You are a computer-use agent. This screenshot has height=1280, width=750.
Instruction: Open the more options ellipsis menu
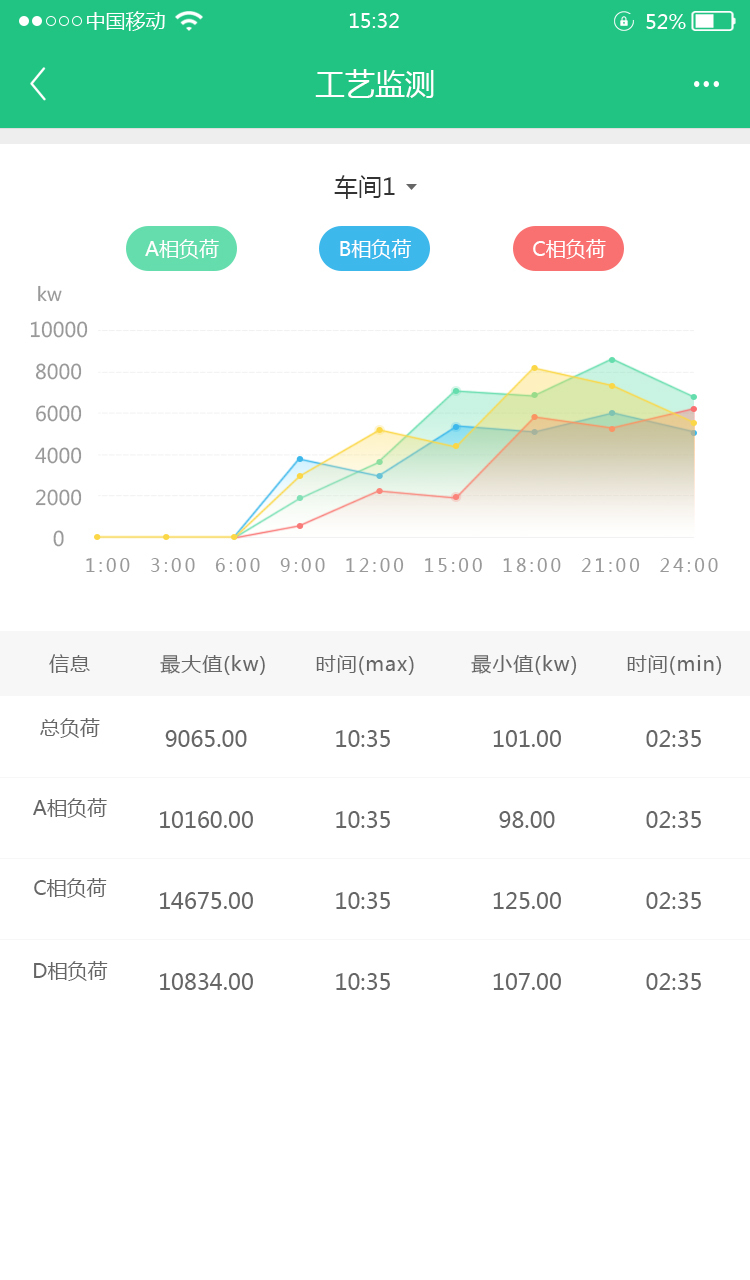click(706, 84)
